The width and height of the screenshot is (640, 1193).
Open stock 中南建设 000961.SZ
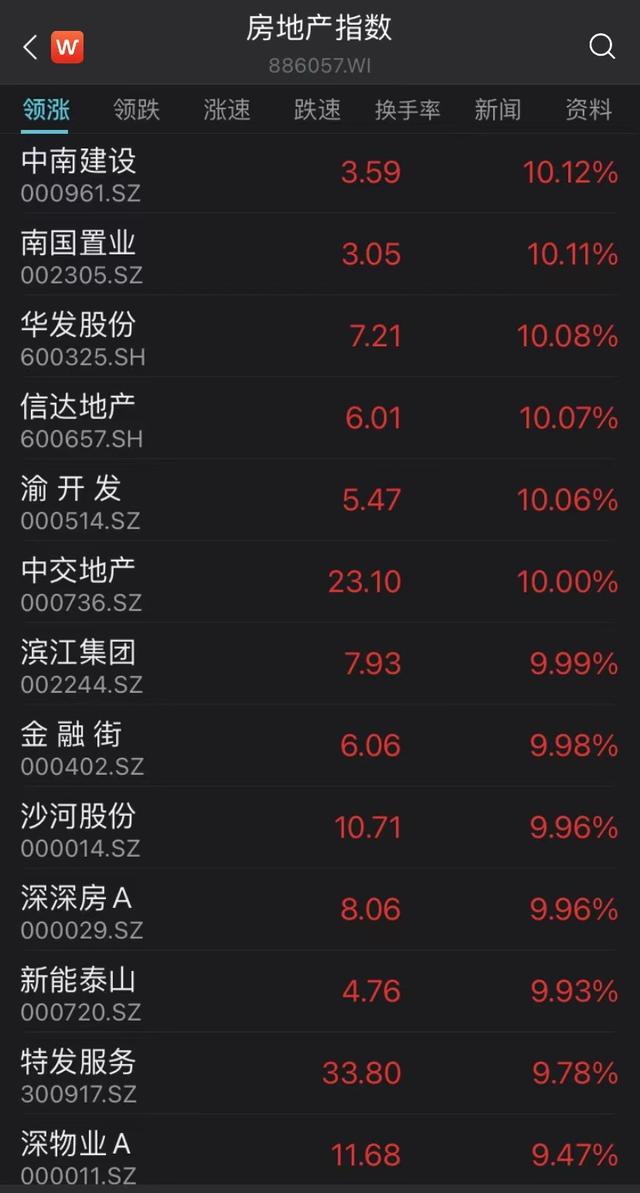click(x=320, y=173)
